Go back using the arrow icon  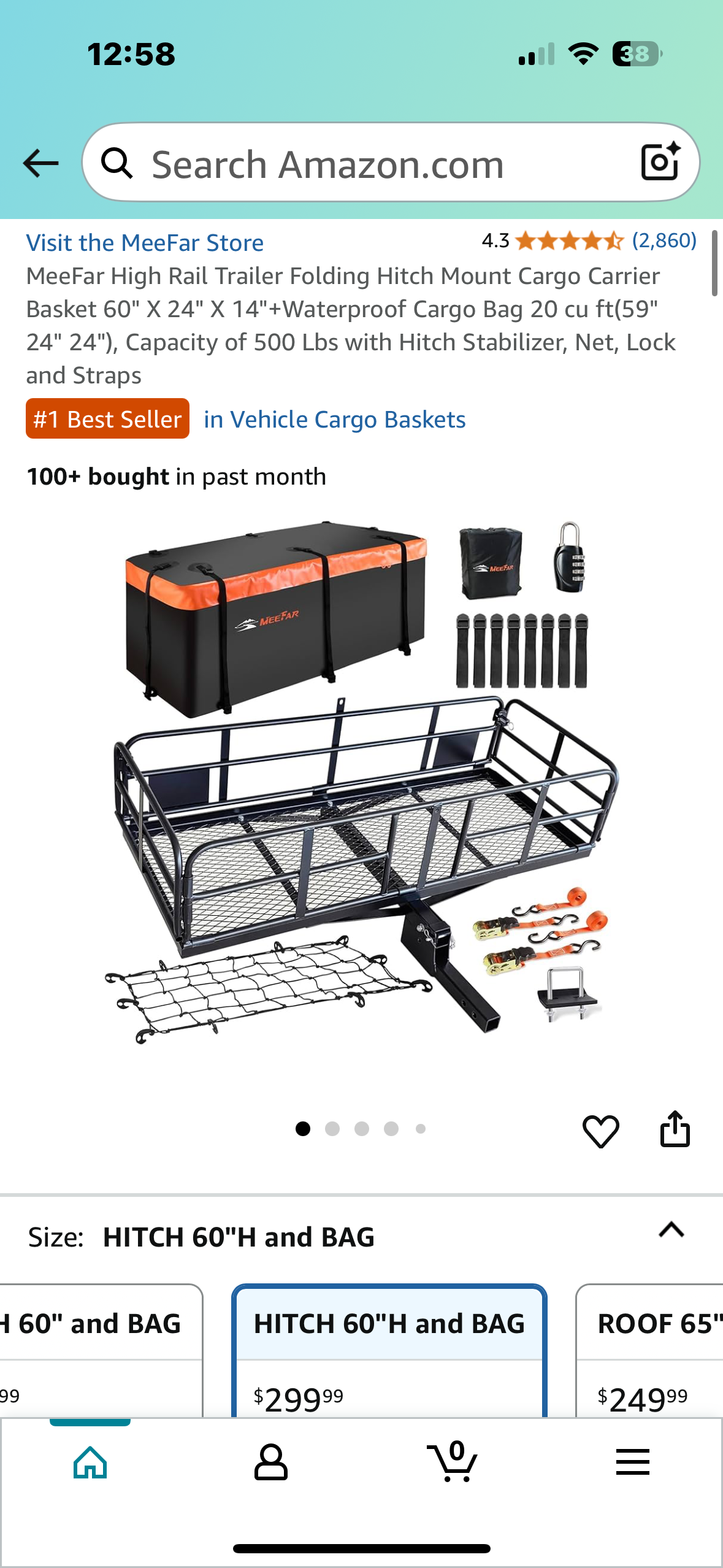click(40, 163)
